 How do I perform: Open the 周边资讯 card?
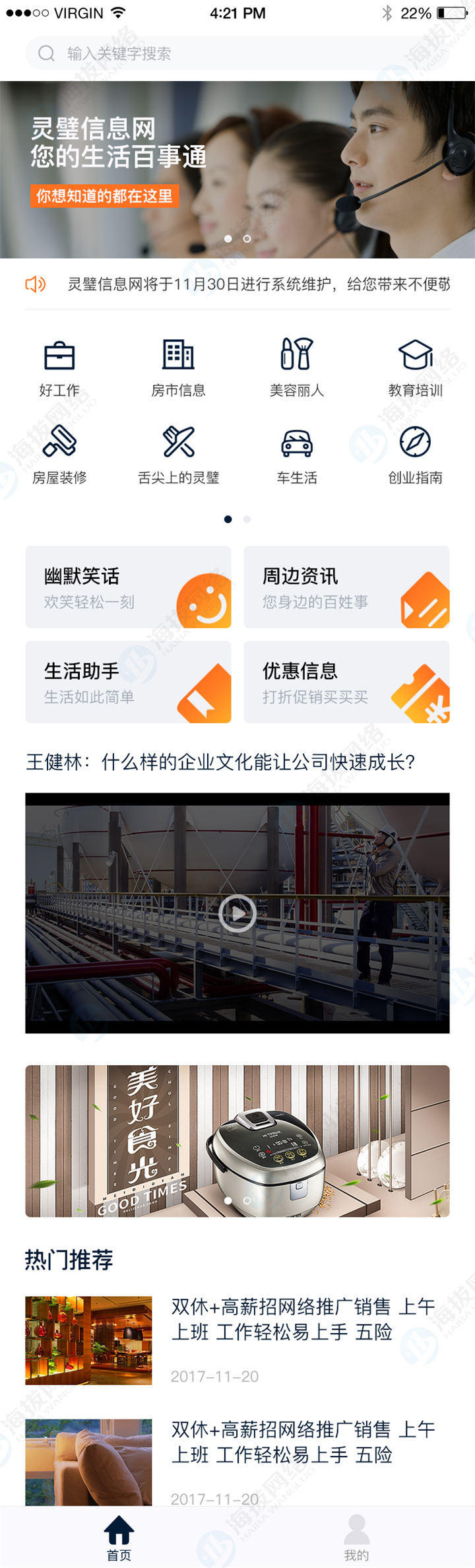(x=346, y=587)
